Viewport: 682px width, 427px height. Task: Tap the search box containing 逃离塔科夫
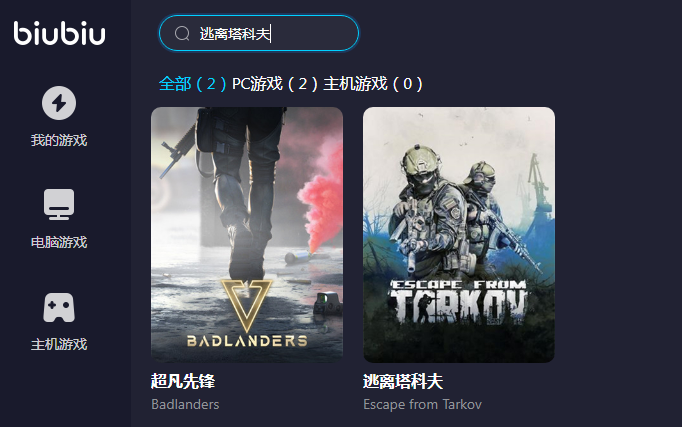tap(258, 33)
